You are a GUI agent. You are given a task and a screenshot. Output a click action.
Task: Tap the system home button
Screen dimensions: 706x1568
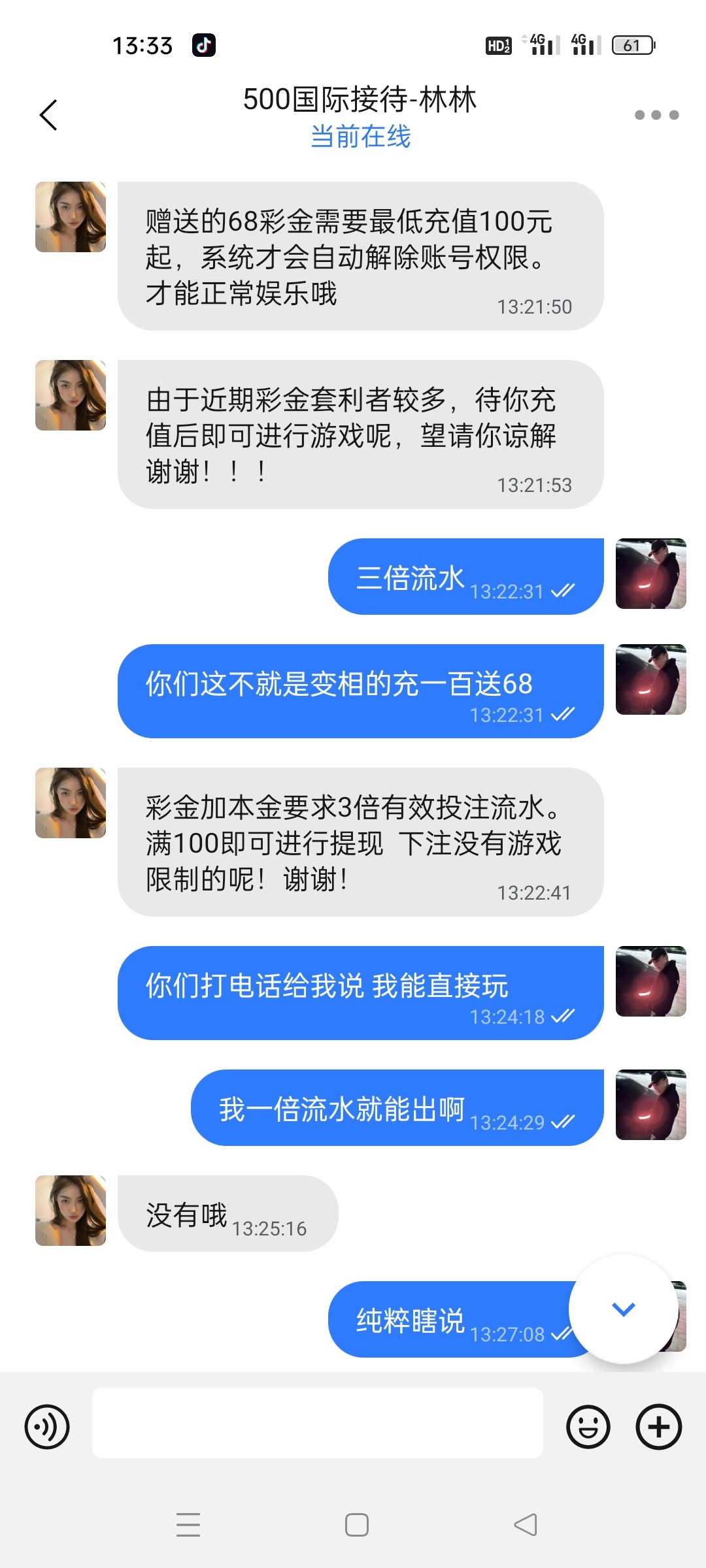(x=356, y=1525)
